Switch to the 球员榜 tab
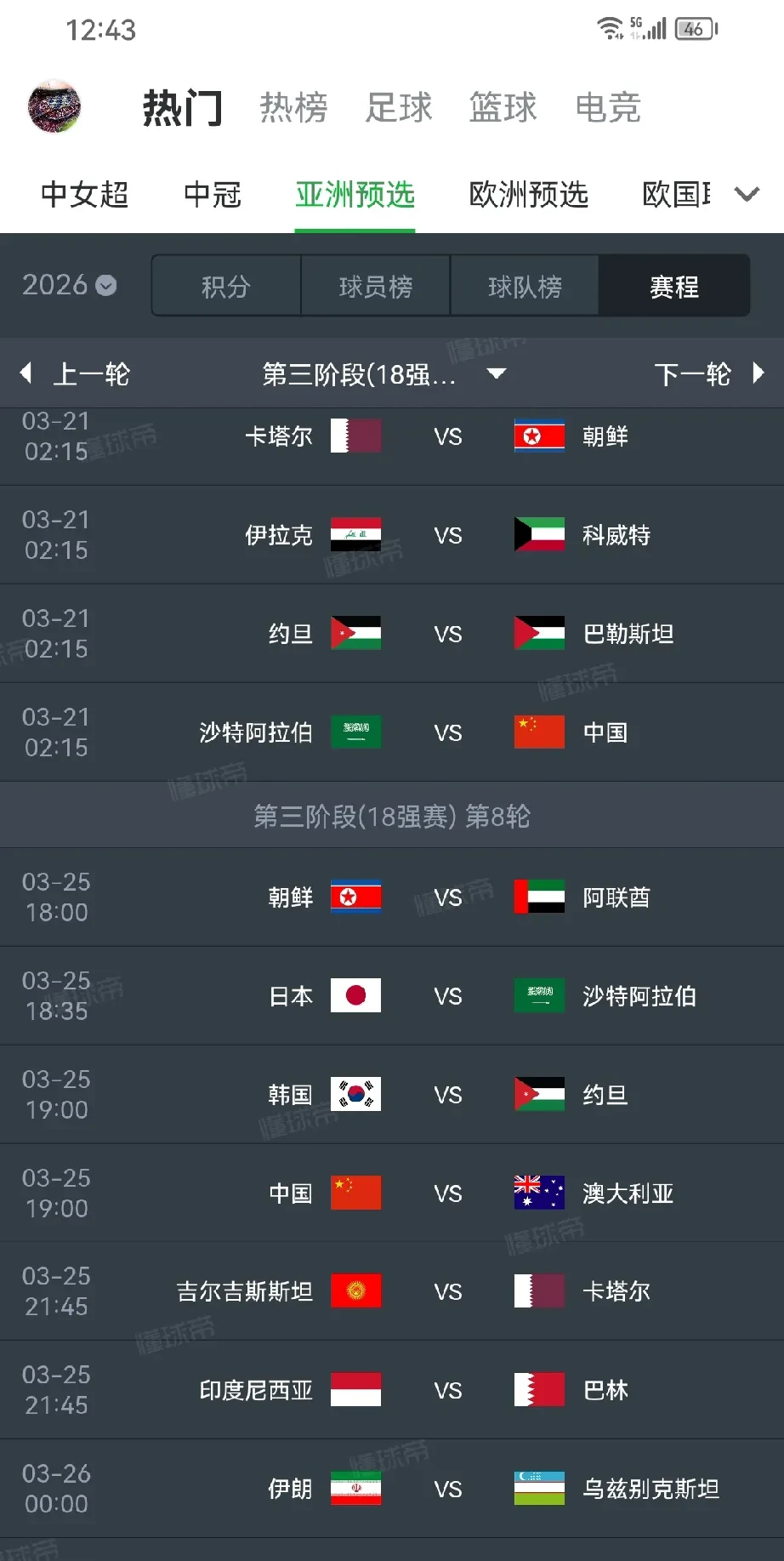The height and width of the screenshot is (1561, 784). click(375, 287)
